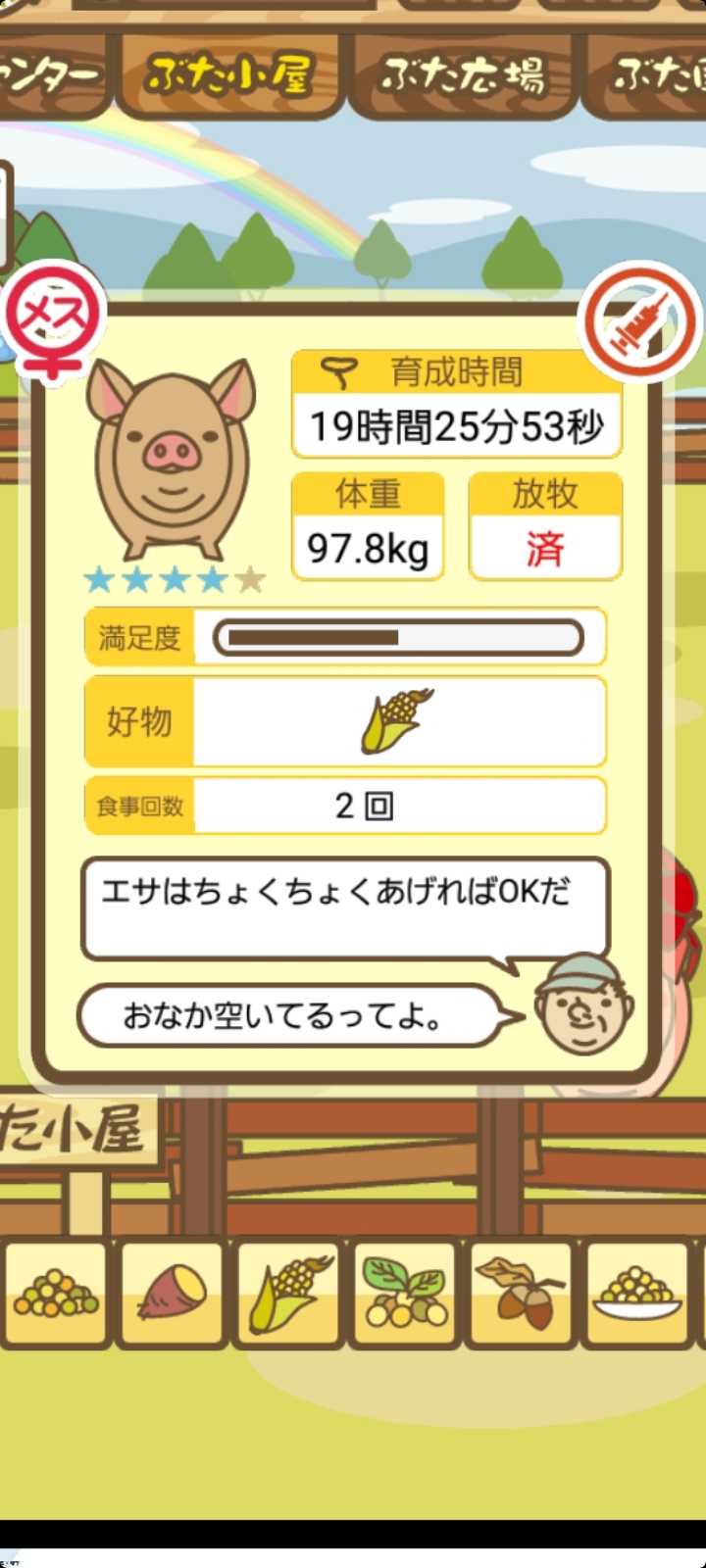Switch to the ぶた小屋 tab
The width and height of the screenshot is (706, 1568).
[228, 76]
